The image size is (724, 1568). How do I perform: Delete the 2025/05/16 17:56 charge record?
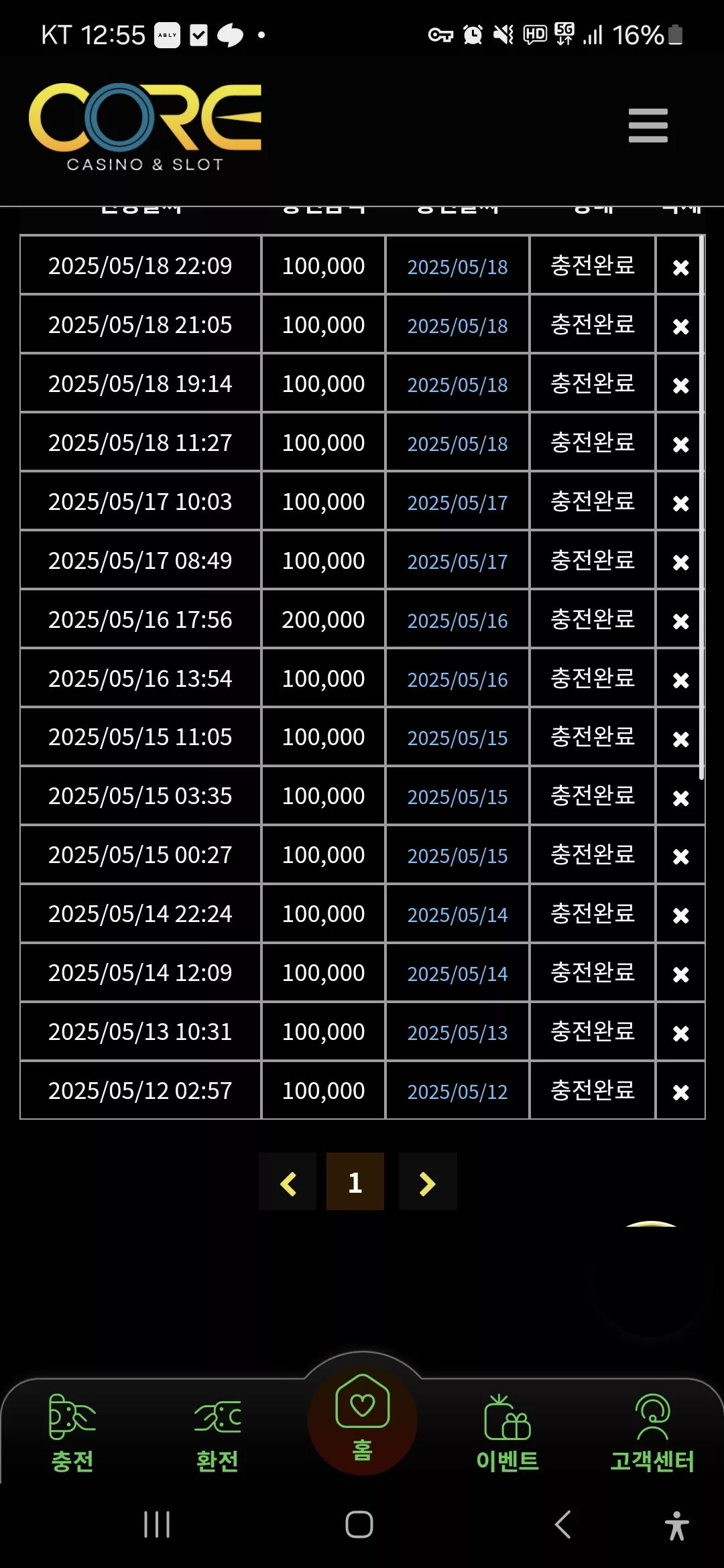(x=680, y=621)
